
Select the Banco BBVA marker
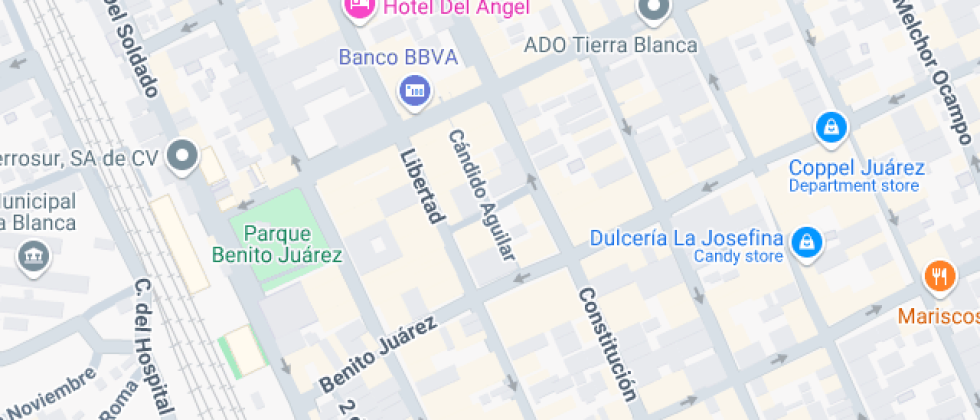point(414,93)
